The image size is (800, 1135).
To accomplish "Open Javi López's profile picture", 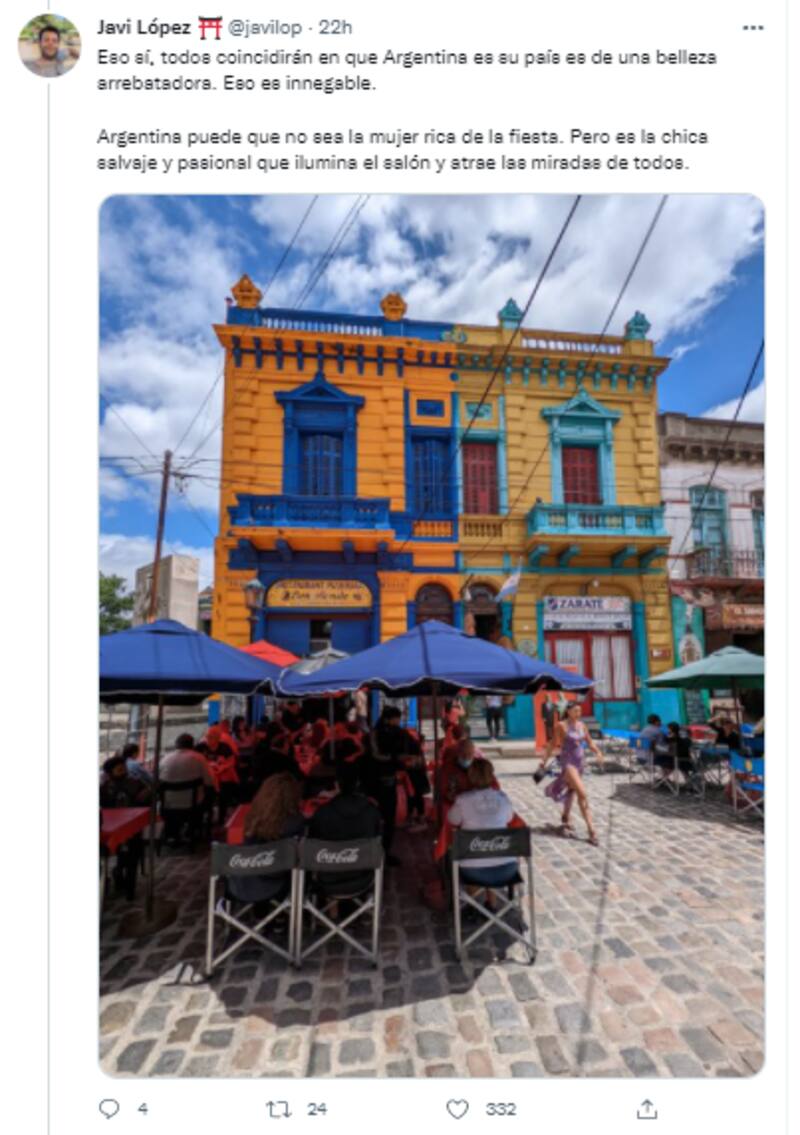I will 48,45.
